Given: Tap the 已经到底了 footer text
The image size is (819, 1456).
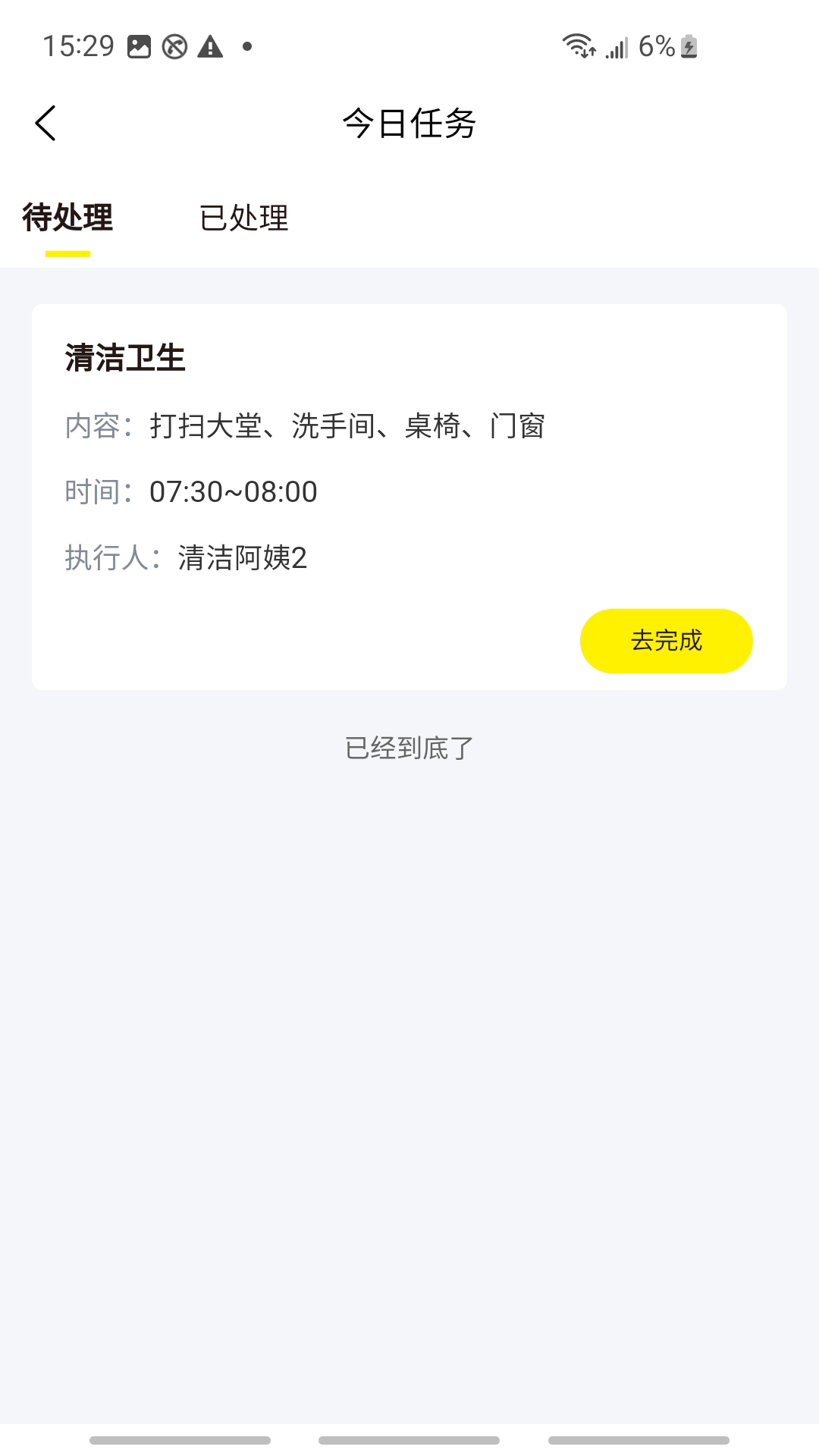Looking at the screenshot, I should pyautogui.click(x=409, y=748).
